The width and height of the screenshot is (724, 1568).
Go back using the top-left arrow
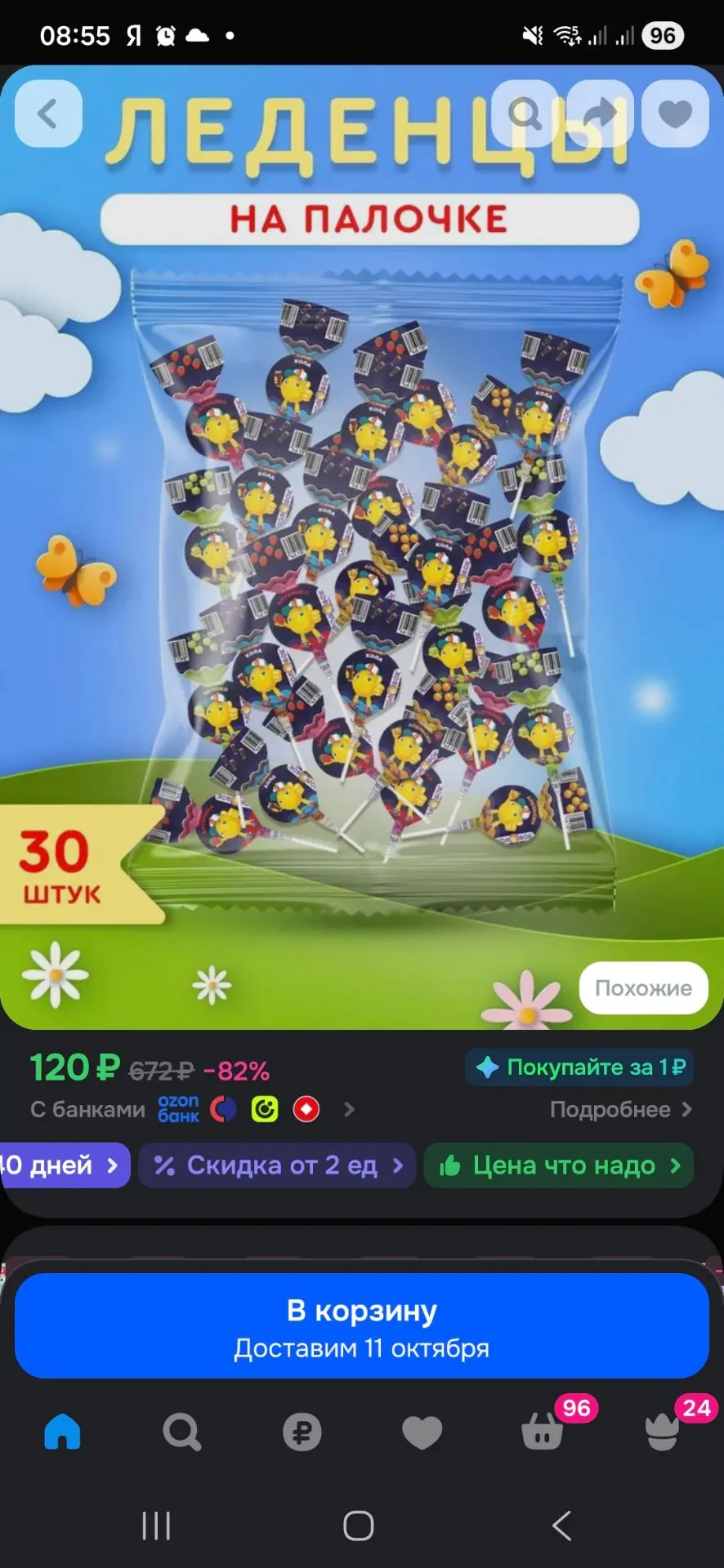point(48,114)
